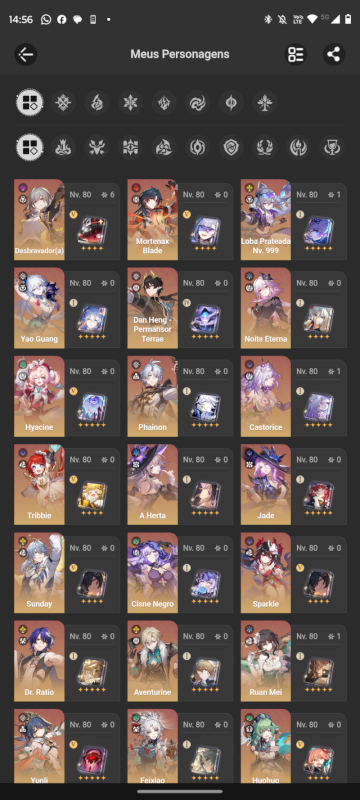
Task: View Hyacine's character details
Action: pyautogui.click(x=67, y=396)
